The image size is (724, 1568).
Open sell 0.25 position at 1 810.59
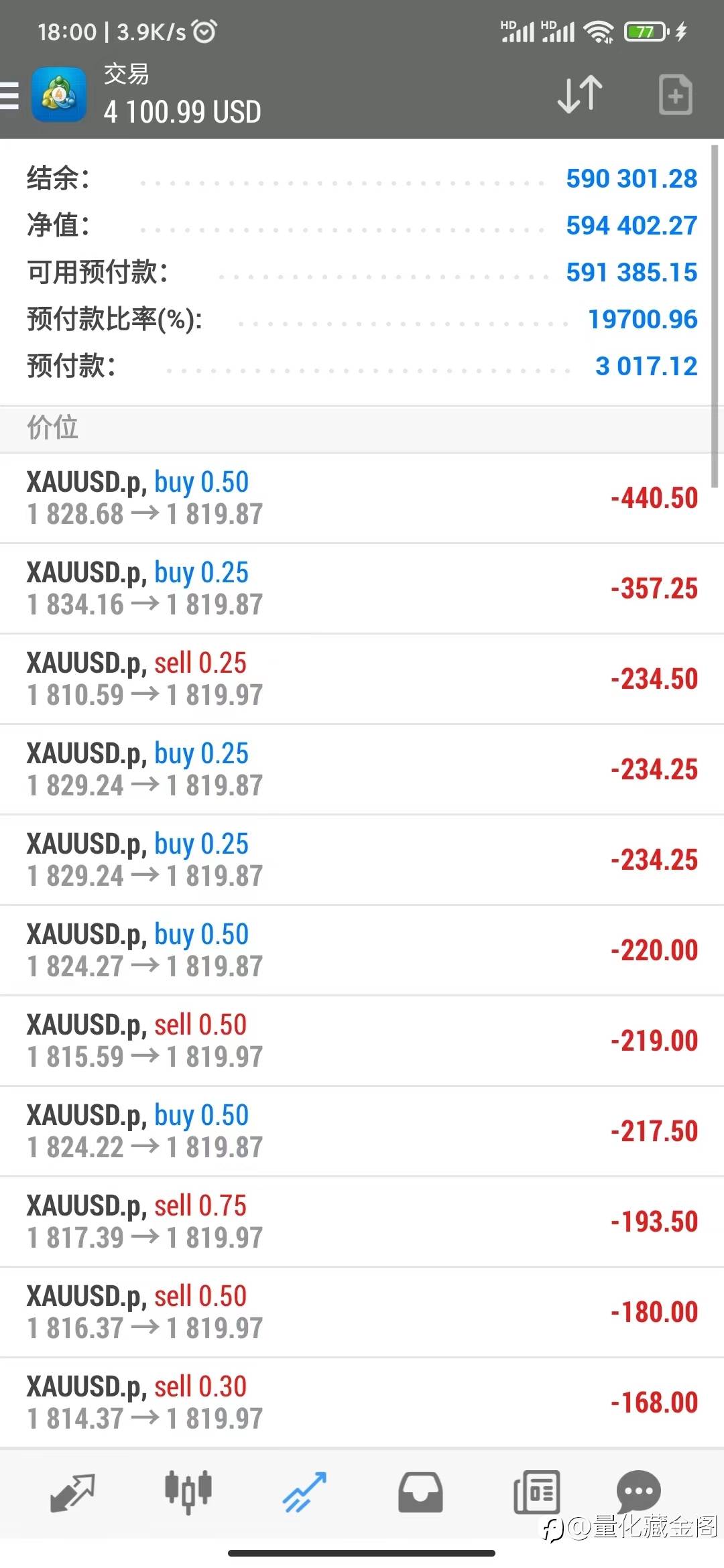[362, 679]
